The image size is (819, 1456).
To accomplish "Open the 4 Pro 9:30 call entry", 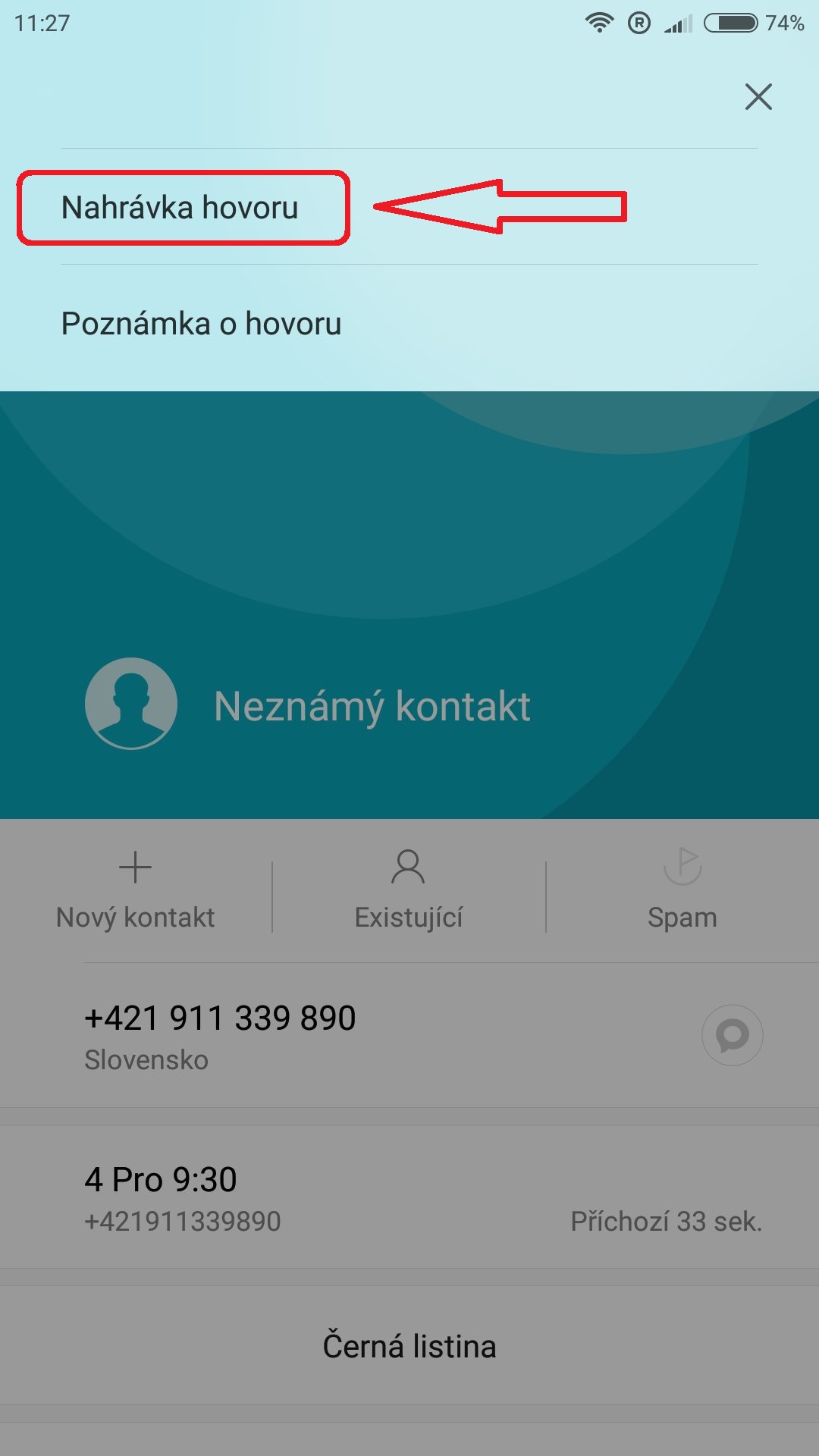I will [x=409, y=1197].
